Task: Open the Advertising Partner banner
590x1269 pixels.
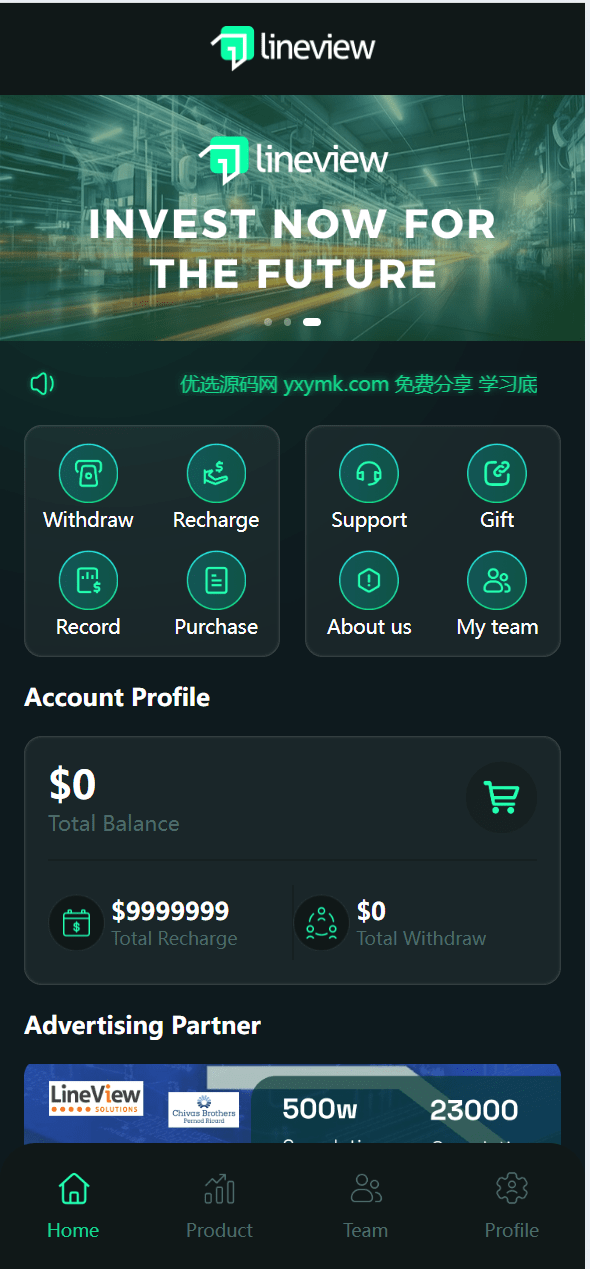Action: [x=292, y=1104]
